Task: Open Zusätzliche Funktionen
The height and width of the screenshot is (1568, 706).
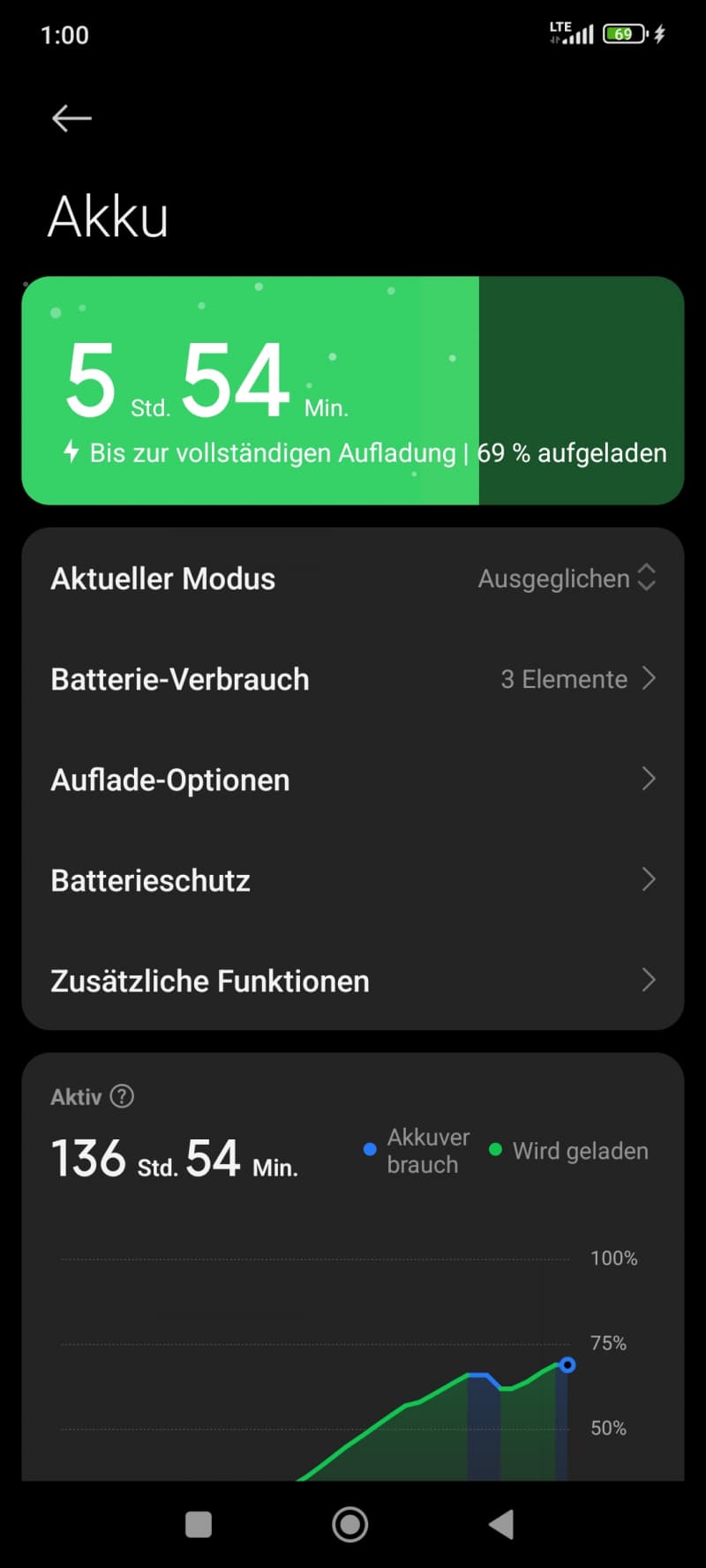Action: tap(353, 981)
